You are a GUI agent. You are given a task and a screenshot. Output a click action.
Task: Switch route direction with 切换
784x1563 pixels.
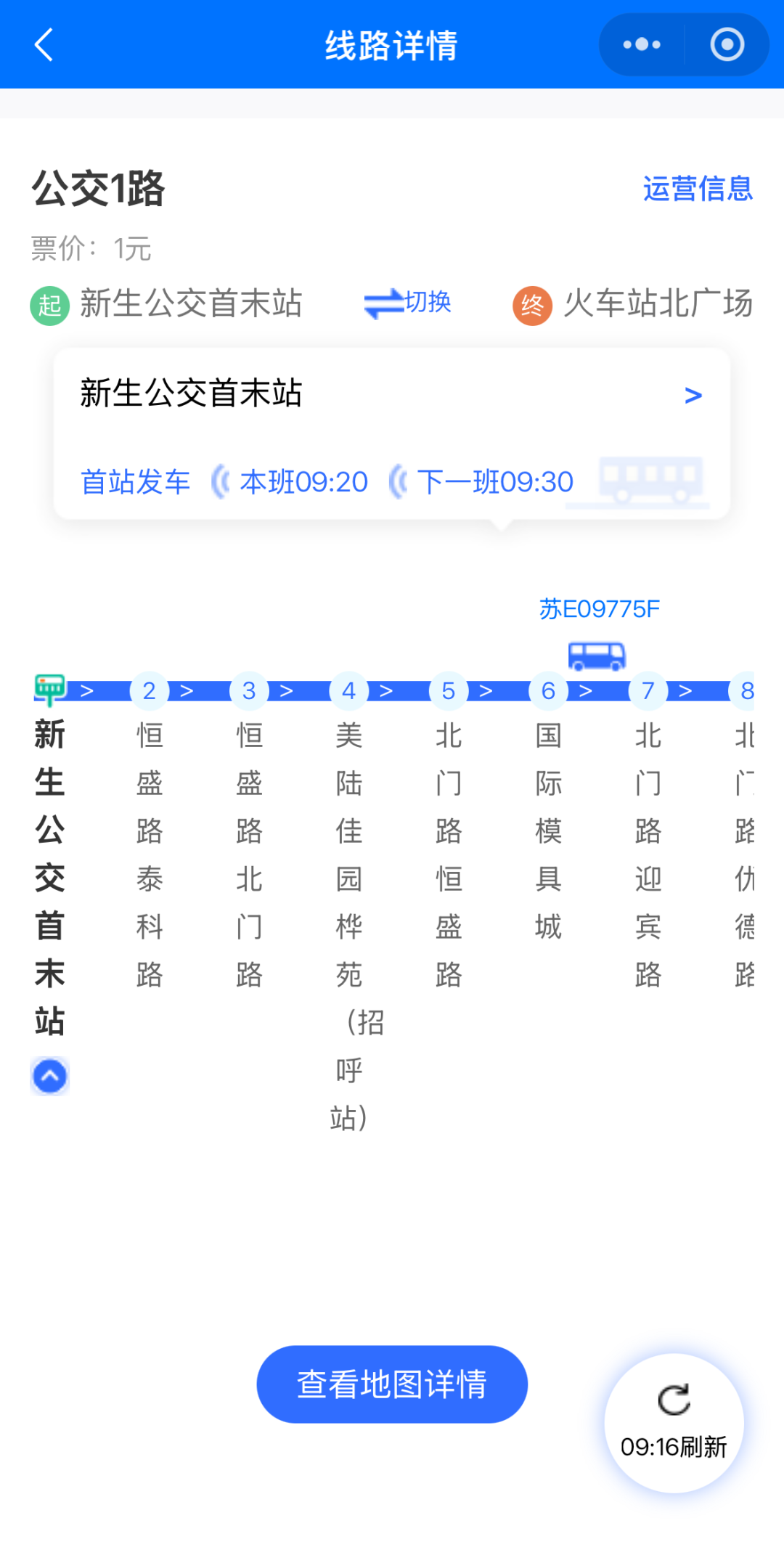pyautogui.click(x=408, y=303)
